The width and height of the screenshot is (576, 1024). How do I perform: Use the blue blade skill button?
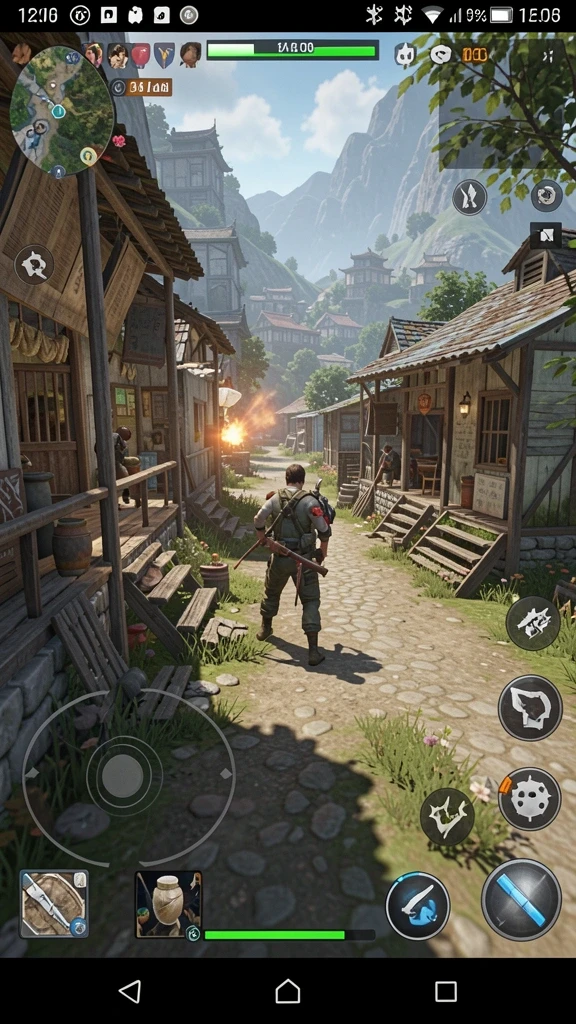coord(418,906)
